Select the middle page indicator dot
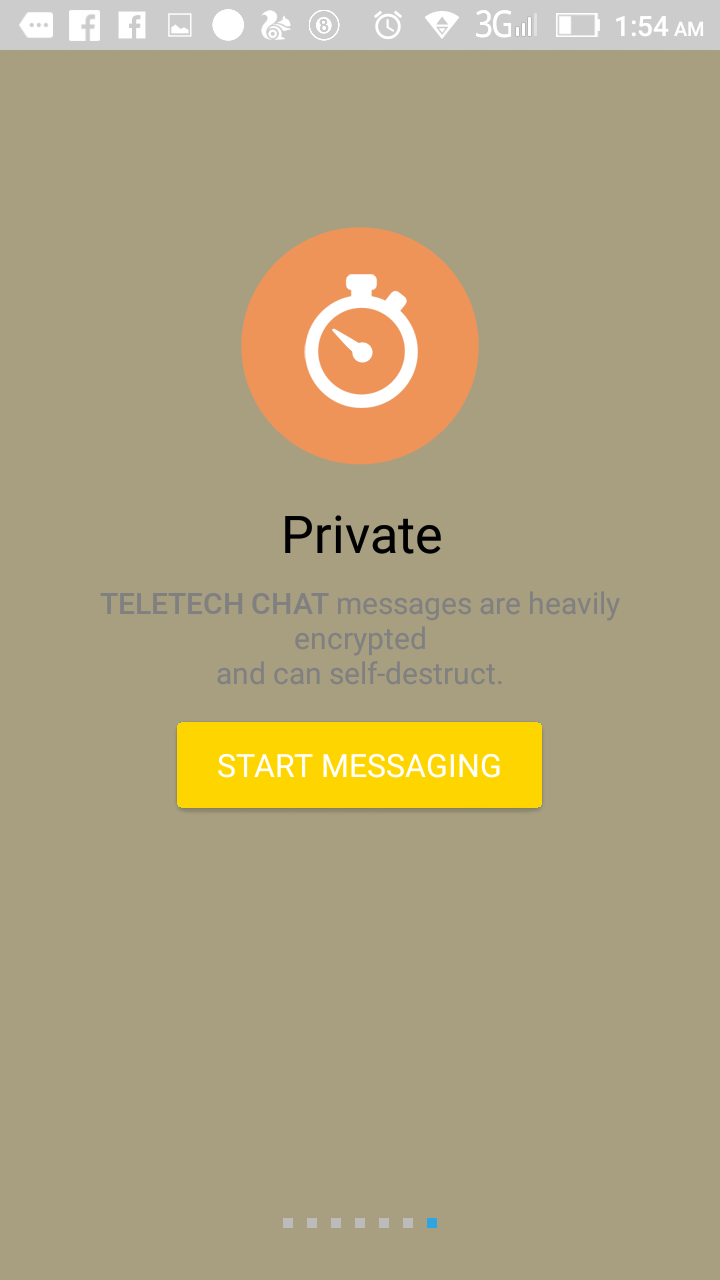 pos(359,1222)
